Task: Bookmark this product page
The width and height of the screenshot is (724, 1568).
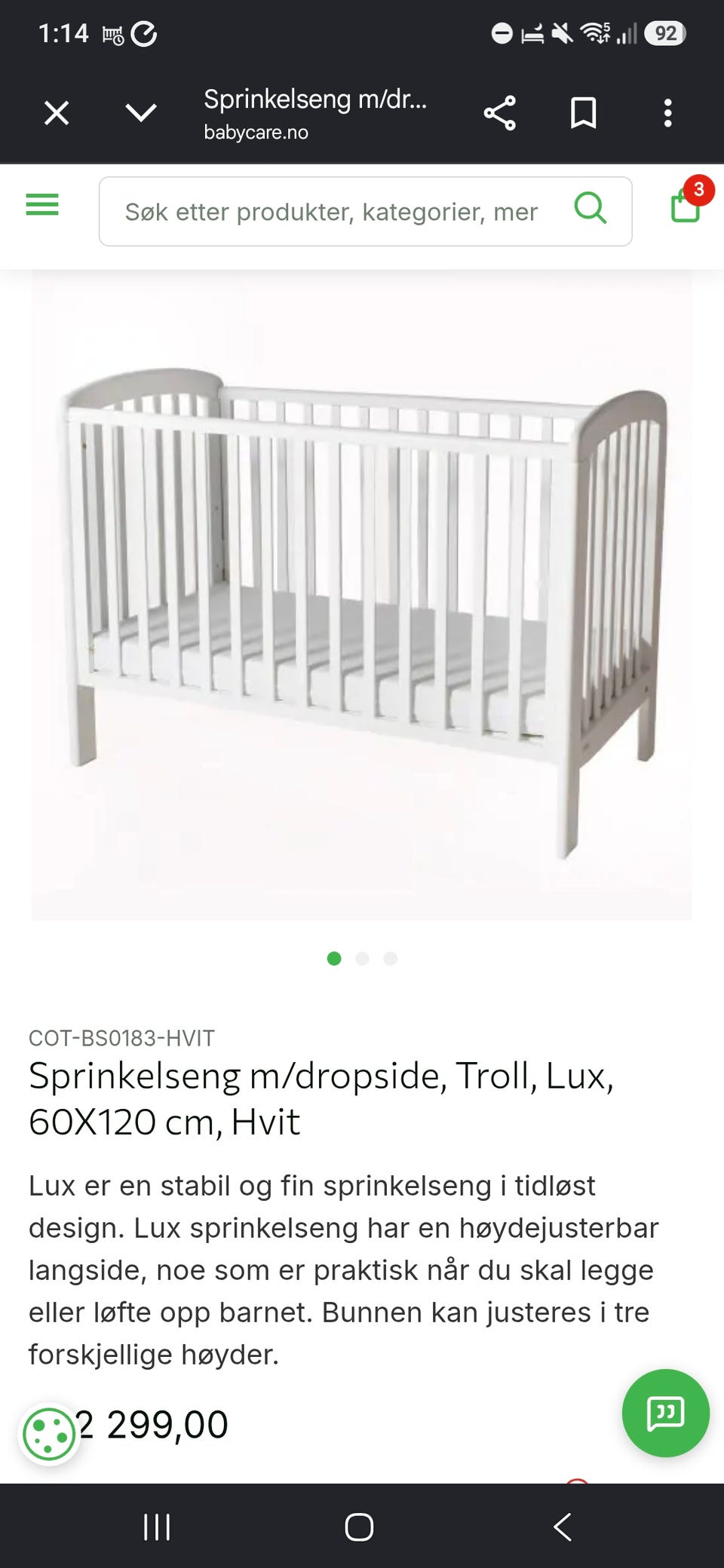Action: [x=583, y=113]
